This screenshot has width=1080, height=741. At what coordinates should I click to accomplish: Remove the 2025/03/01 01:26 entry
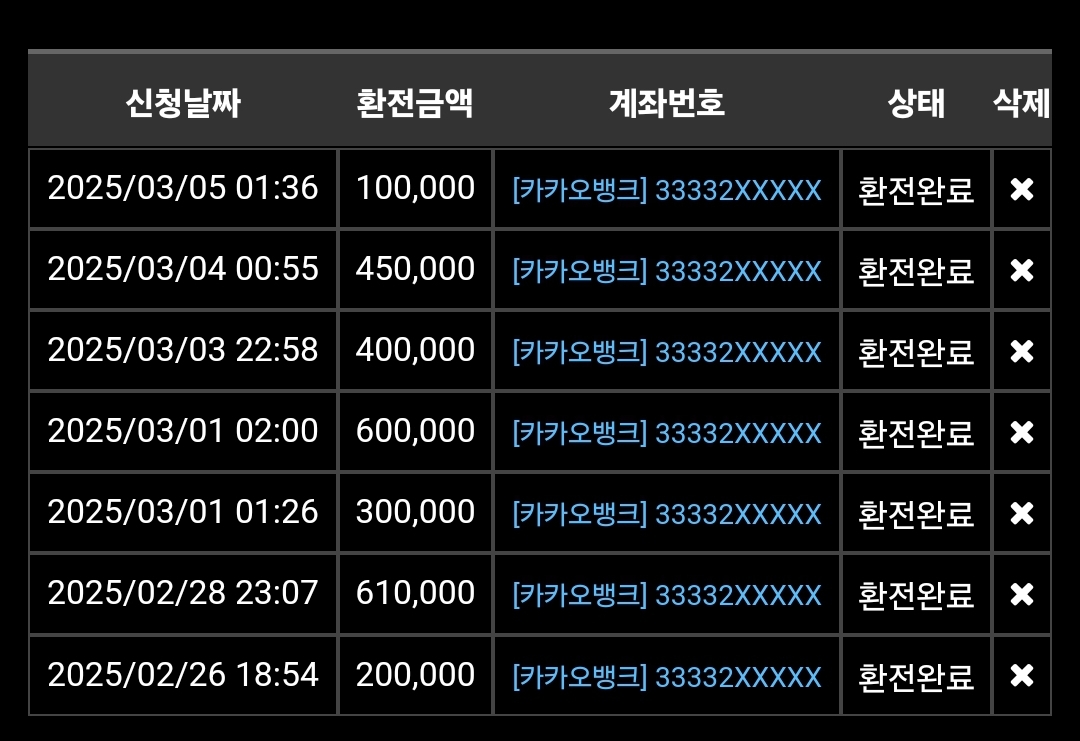(1021, 513)
